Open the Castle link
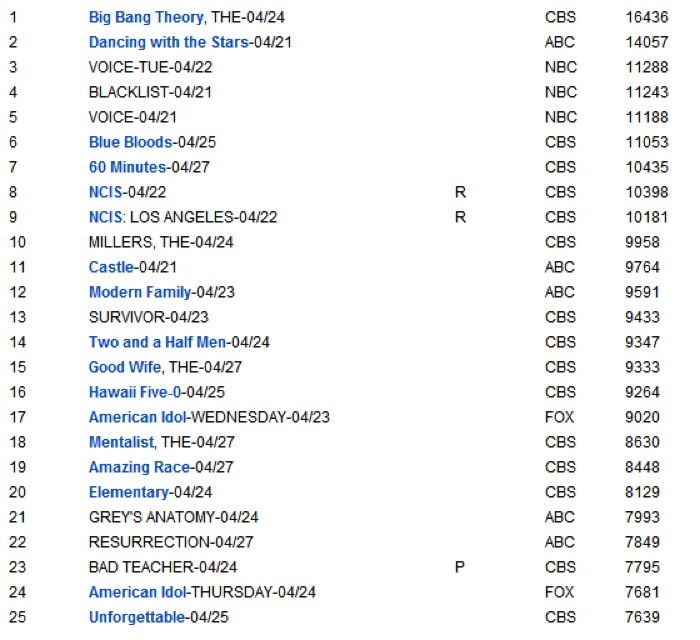 click(109, 267)
